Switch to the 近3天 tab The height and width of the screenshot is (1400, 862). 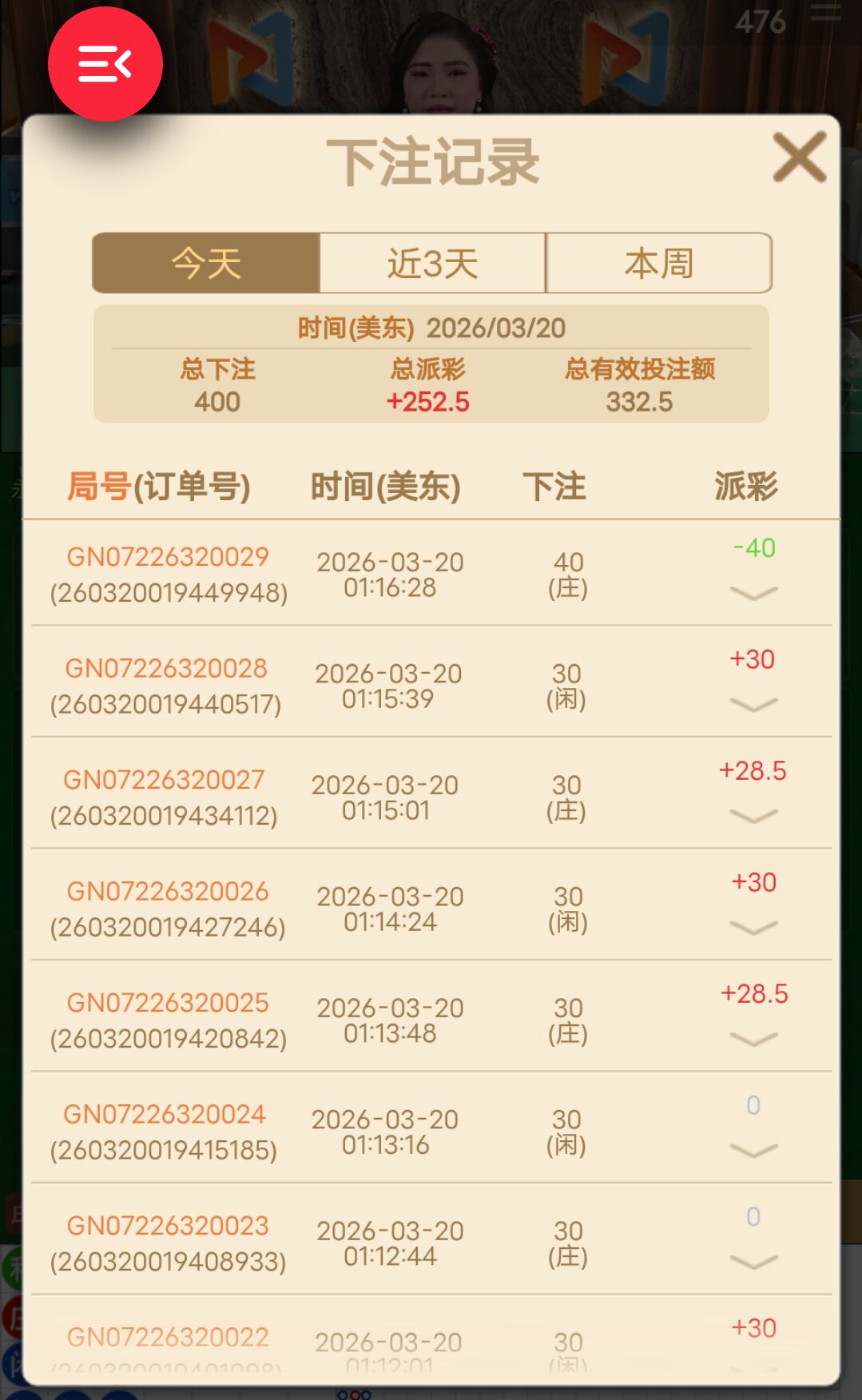pos(432,264)
